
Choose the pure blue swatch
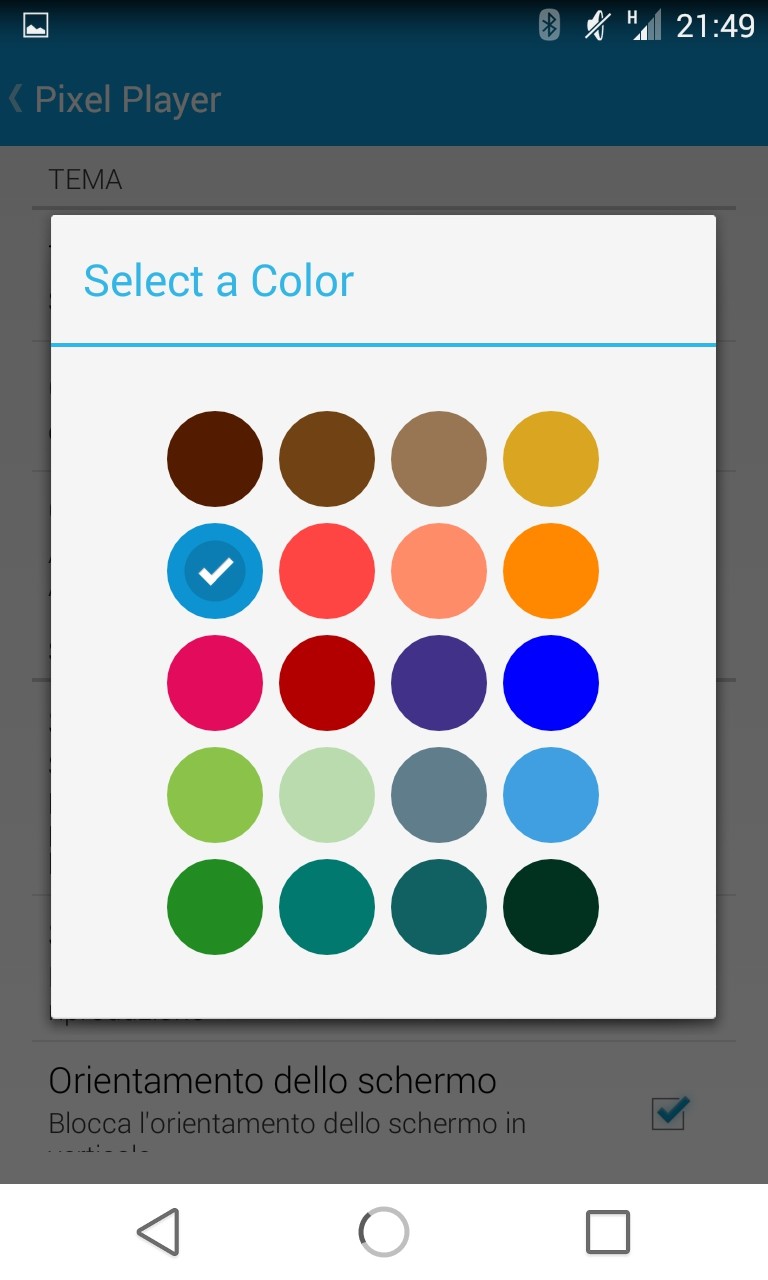pyautogui.click(x=551, y=683)
